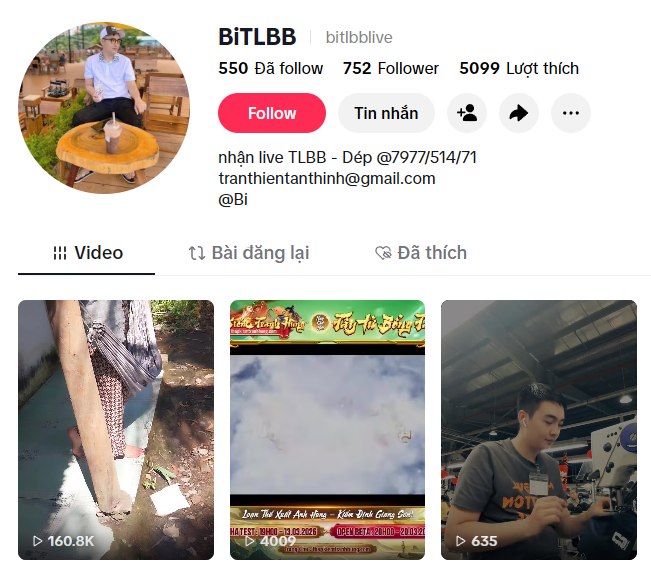Open the Đã thích tab

420,253
